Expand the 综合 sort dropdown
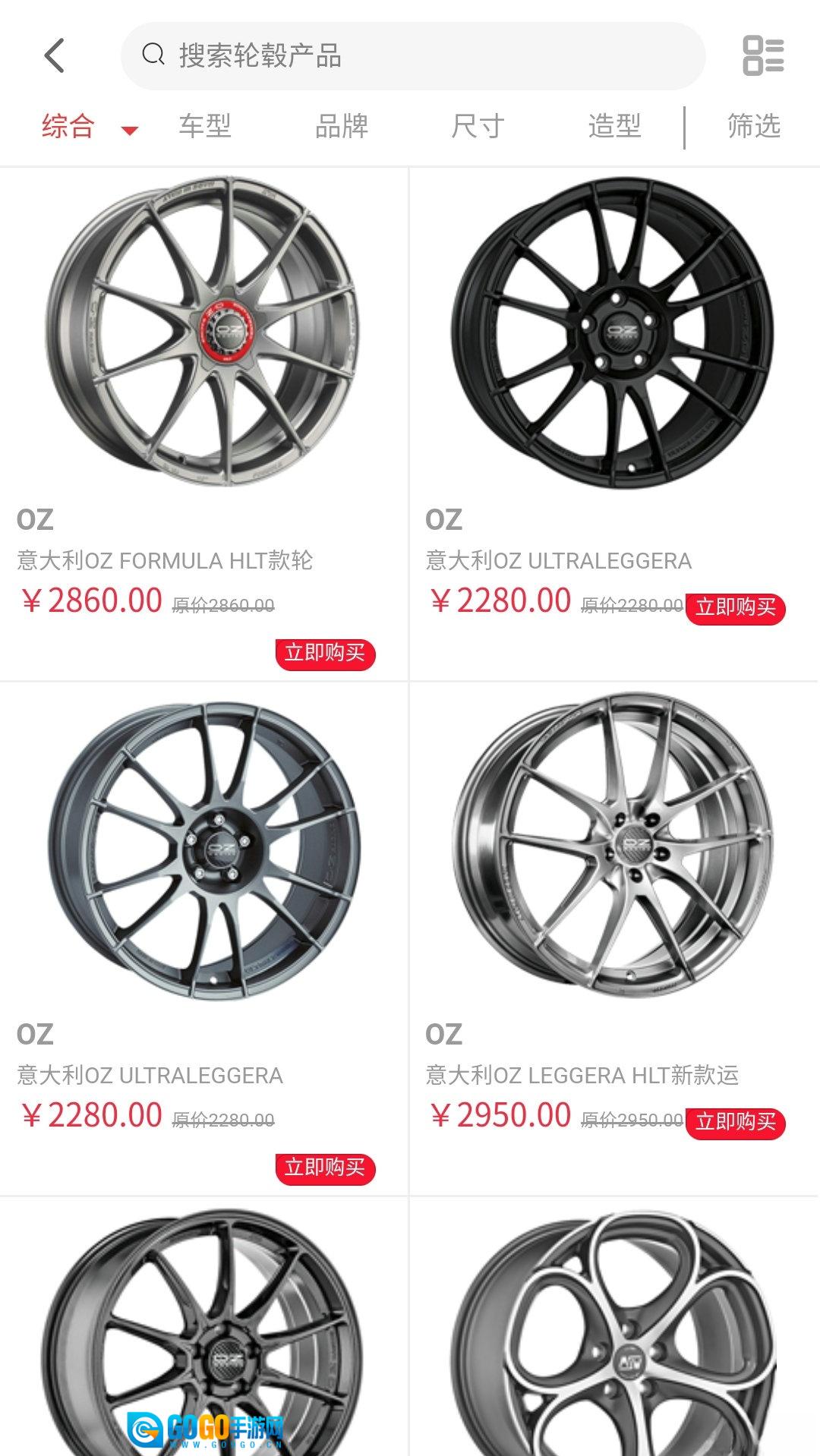820x1456 pixels. pos(88,127)
